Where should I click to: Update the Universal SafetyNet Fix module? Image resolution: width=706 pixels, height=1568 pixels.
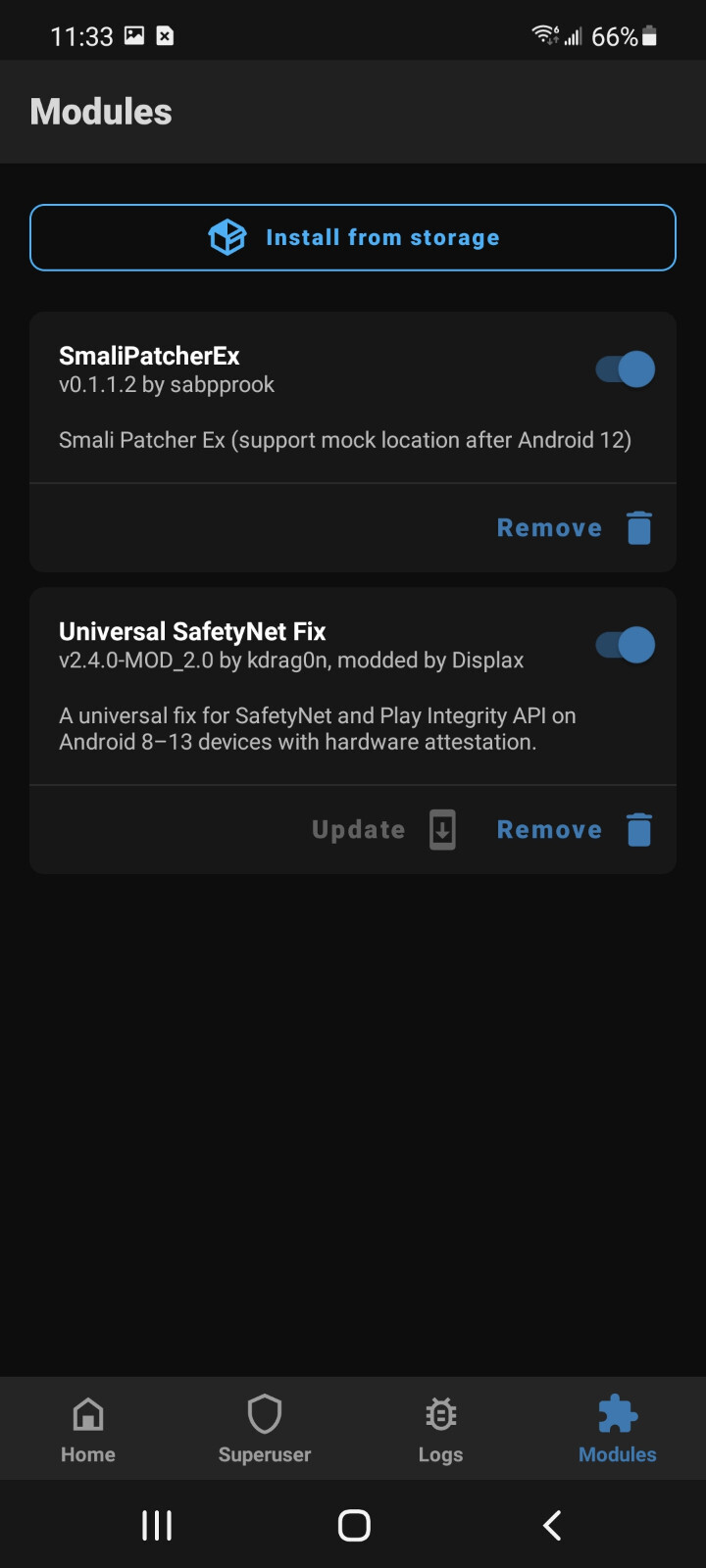383,830
